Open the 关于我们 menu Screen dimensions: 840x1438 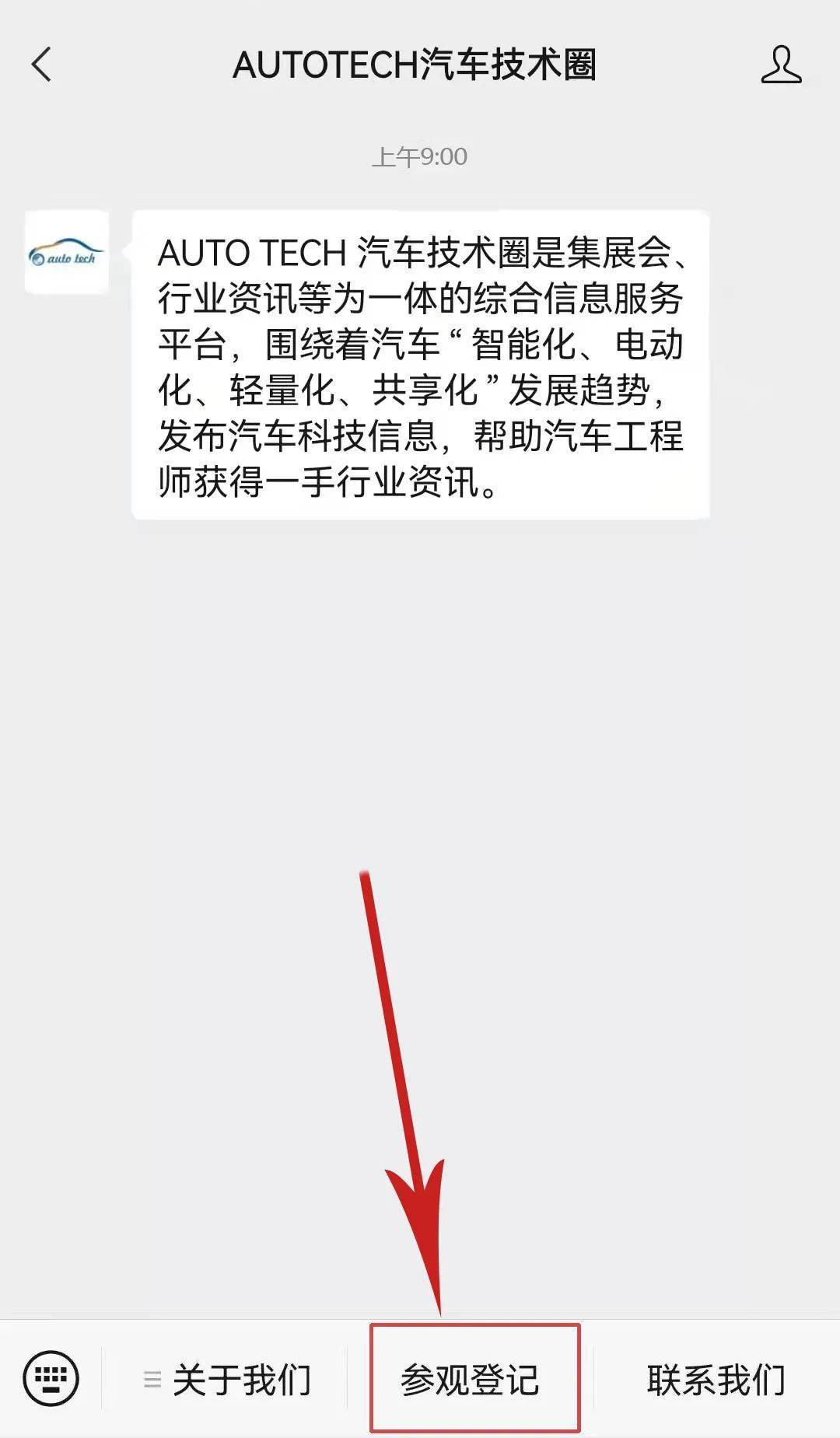click(227, 1380)
